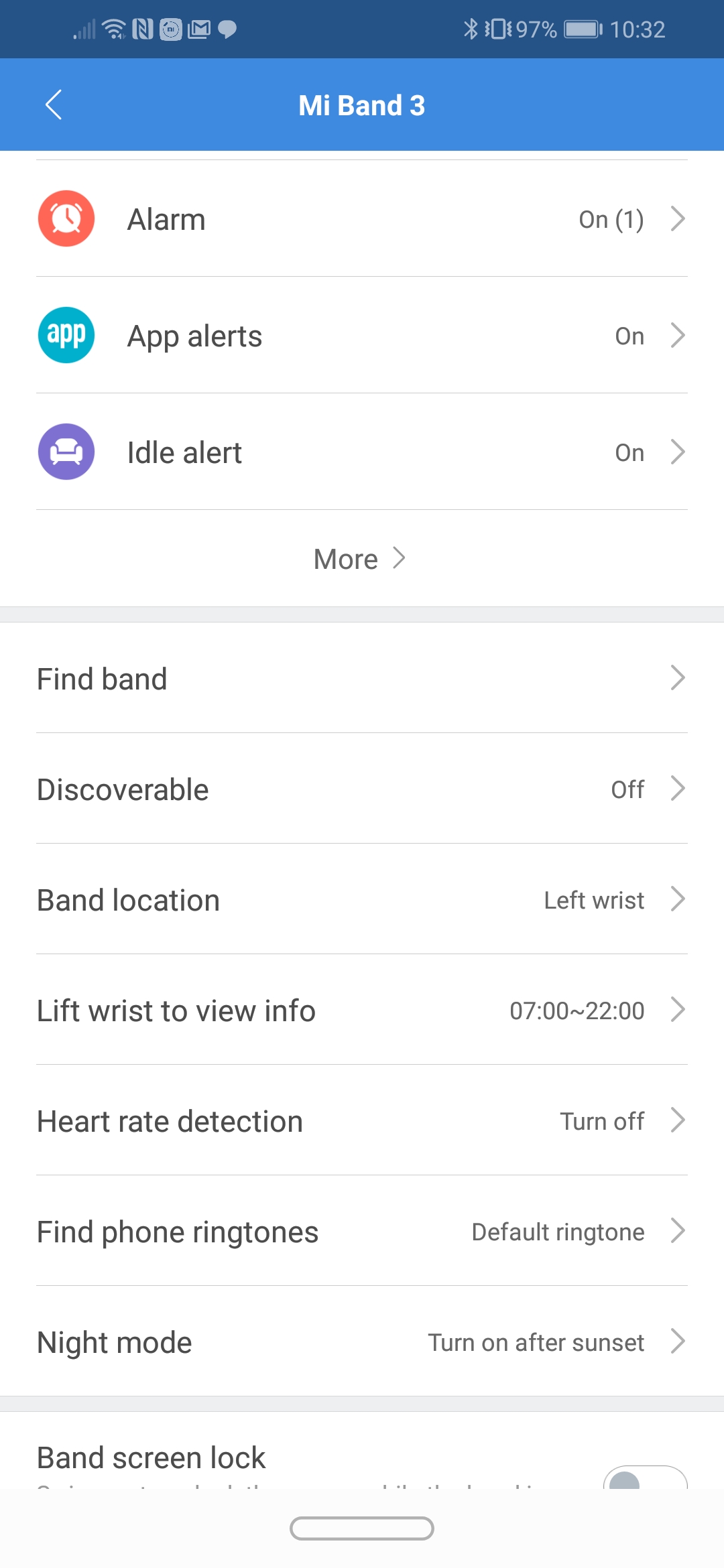724x1568 pixels.
Task: Go back from Mi Band 3 settings
Action: point(54,105)
